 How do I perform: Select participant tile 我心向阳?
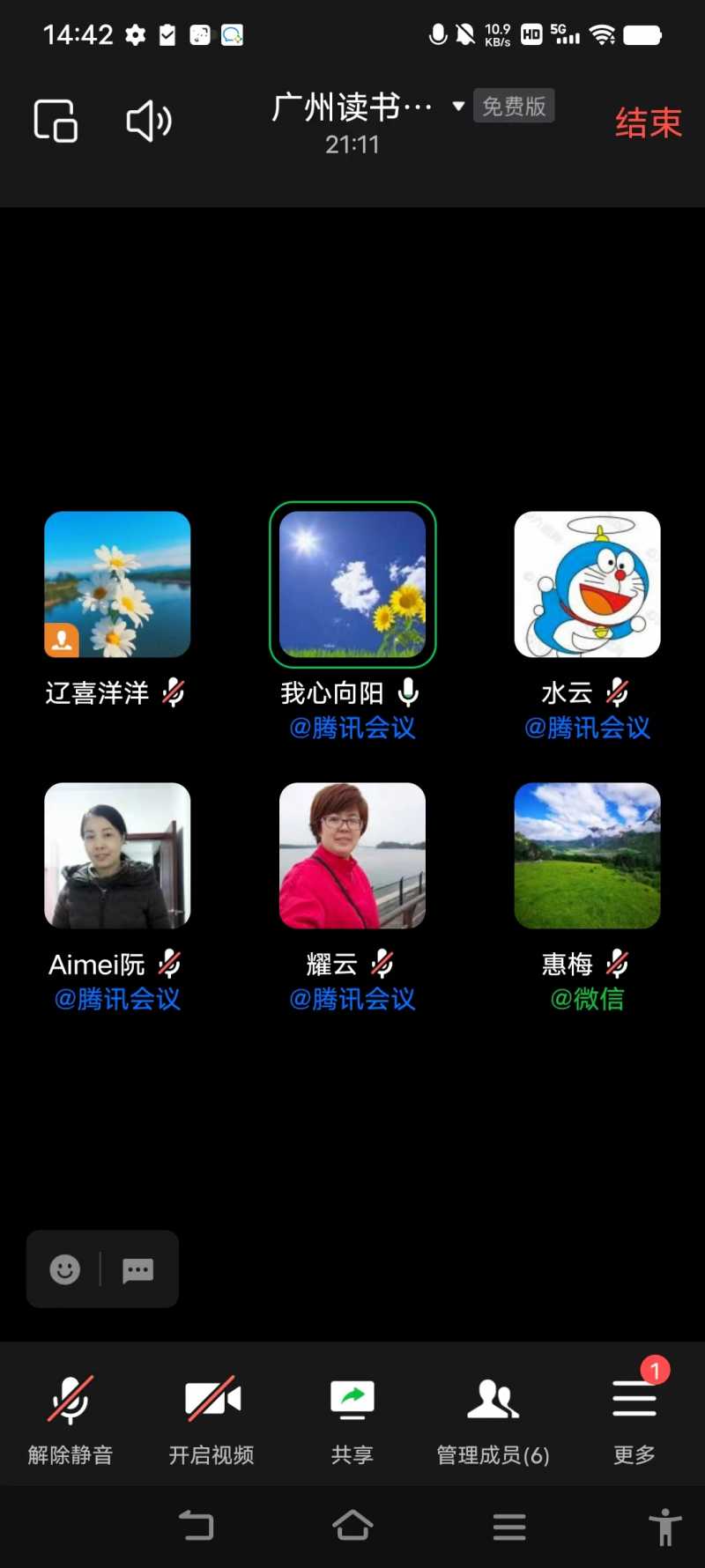352,585
